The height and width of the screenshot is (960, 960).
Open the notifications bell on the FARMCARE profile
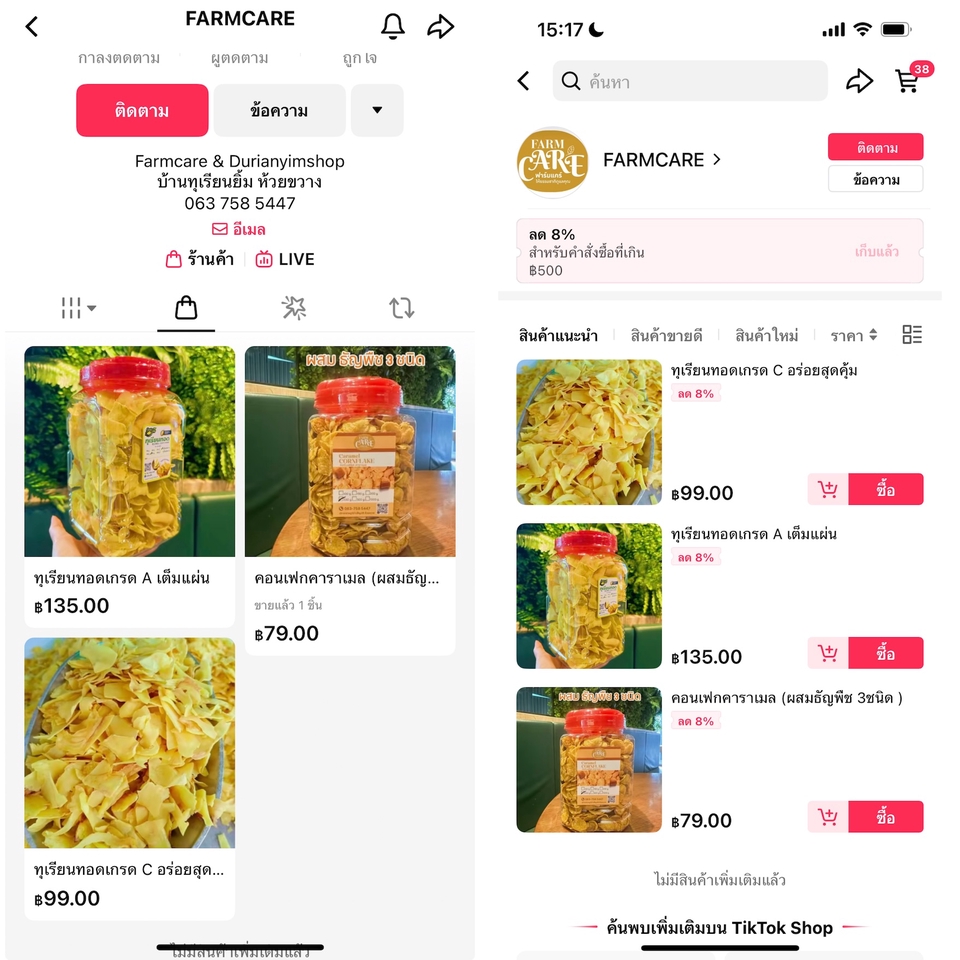click(x=393, y=27)
